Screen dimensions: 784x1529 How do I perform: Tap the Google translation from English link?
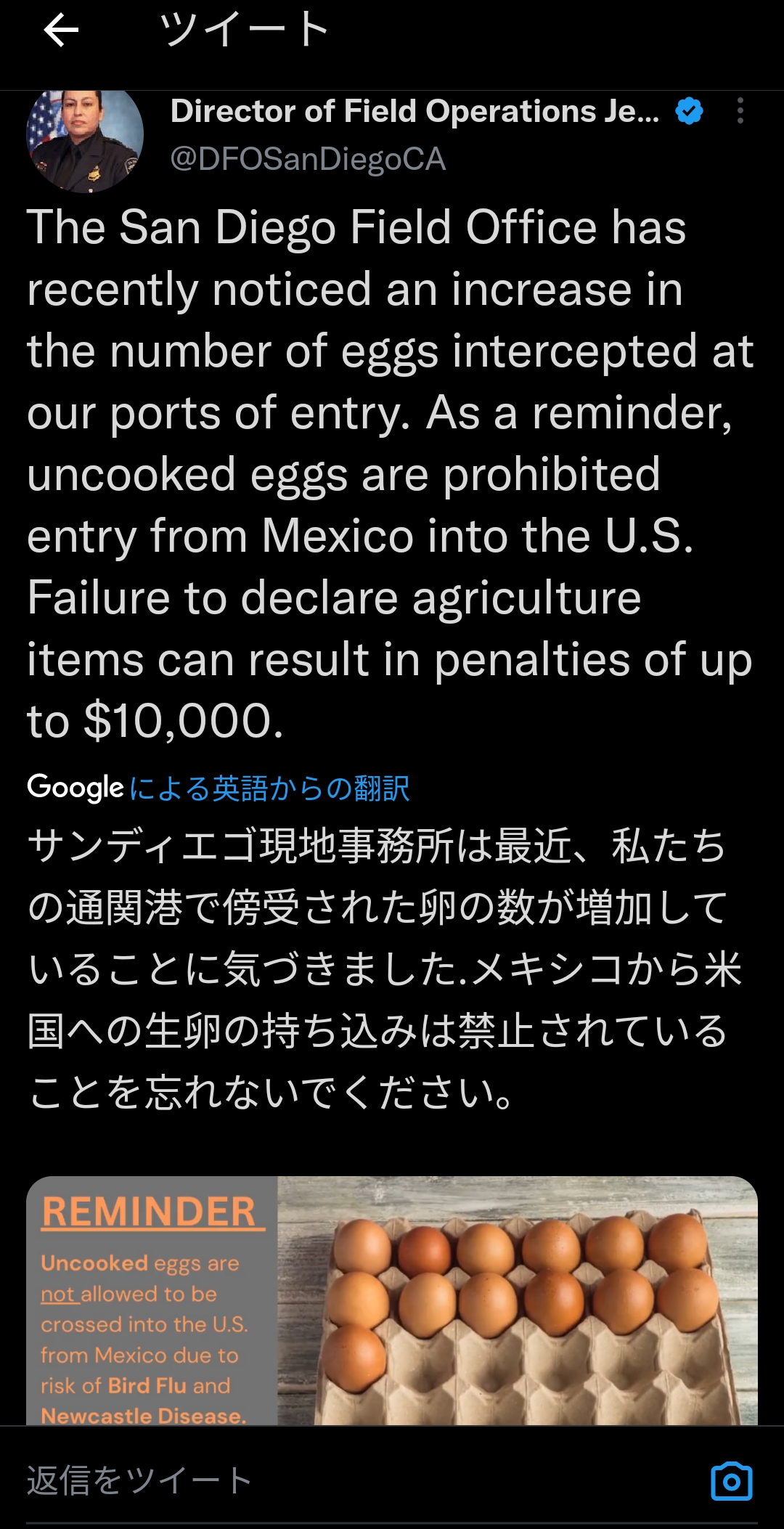[x=219, y=788]
